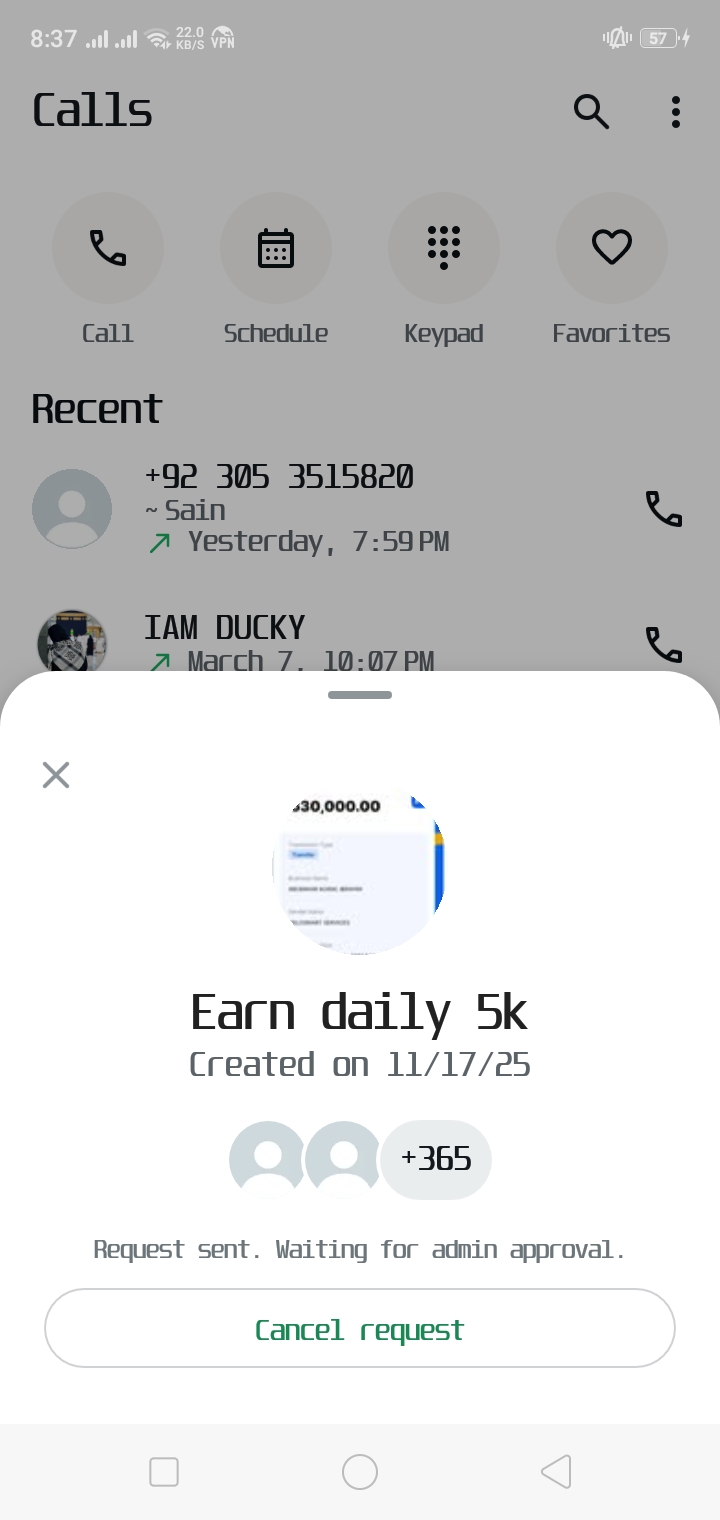Call IAM DUCKY
This screenshot has width=720, height=1520.
point(663,645)
